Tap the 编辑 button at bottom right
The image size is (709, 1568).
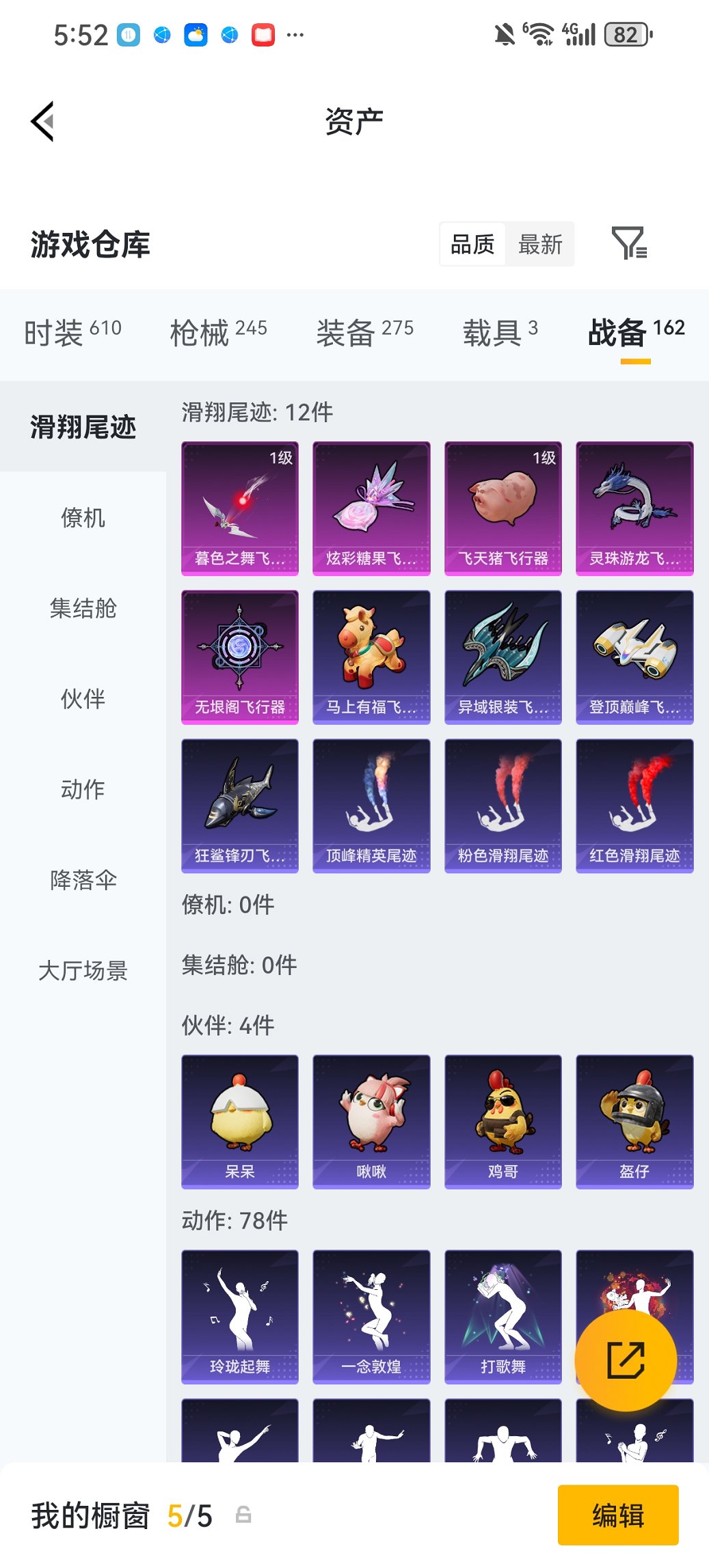point(618,1517)
